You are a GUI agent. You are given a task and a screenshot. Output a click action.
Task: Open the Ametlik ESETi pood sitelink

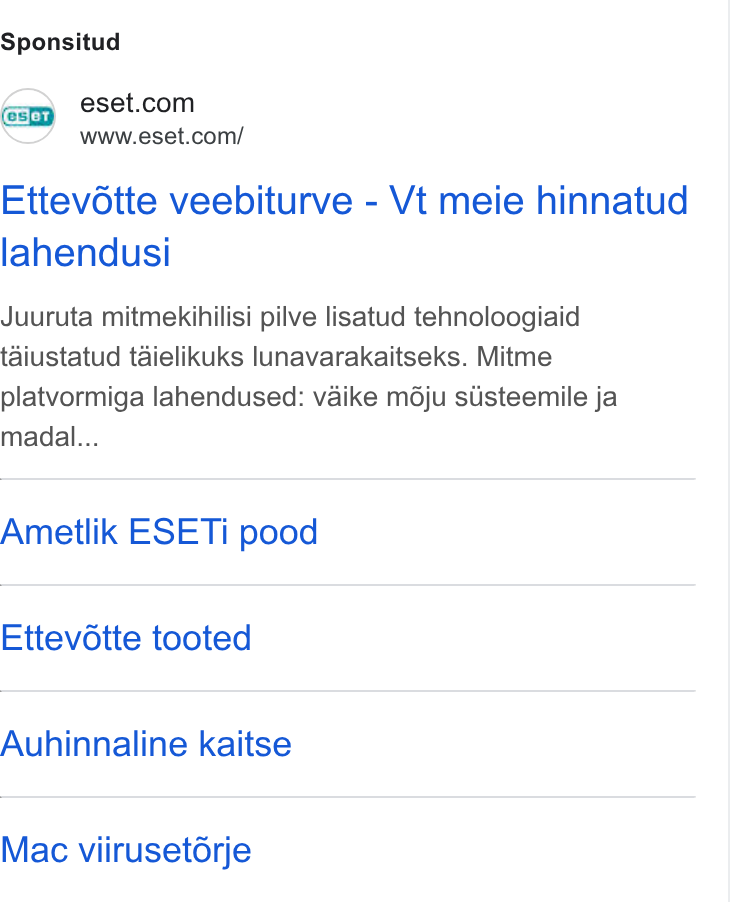click(159, 532)
